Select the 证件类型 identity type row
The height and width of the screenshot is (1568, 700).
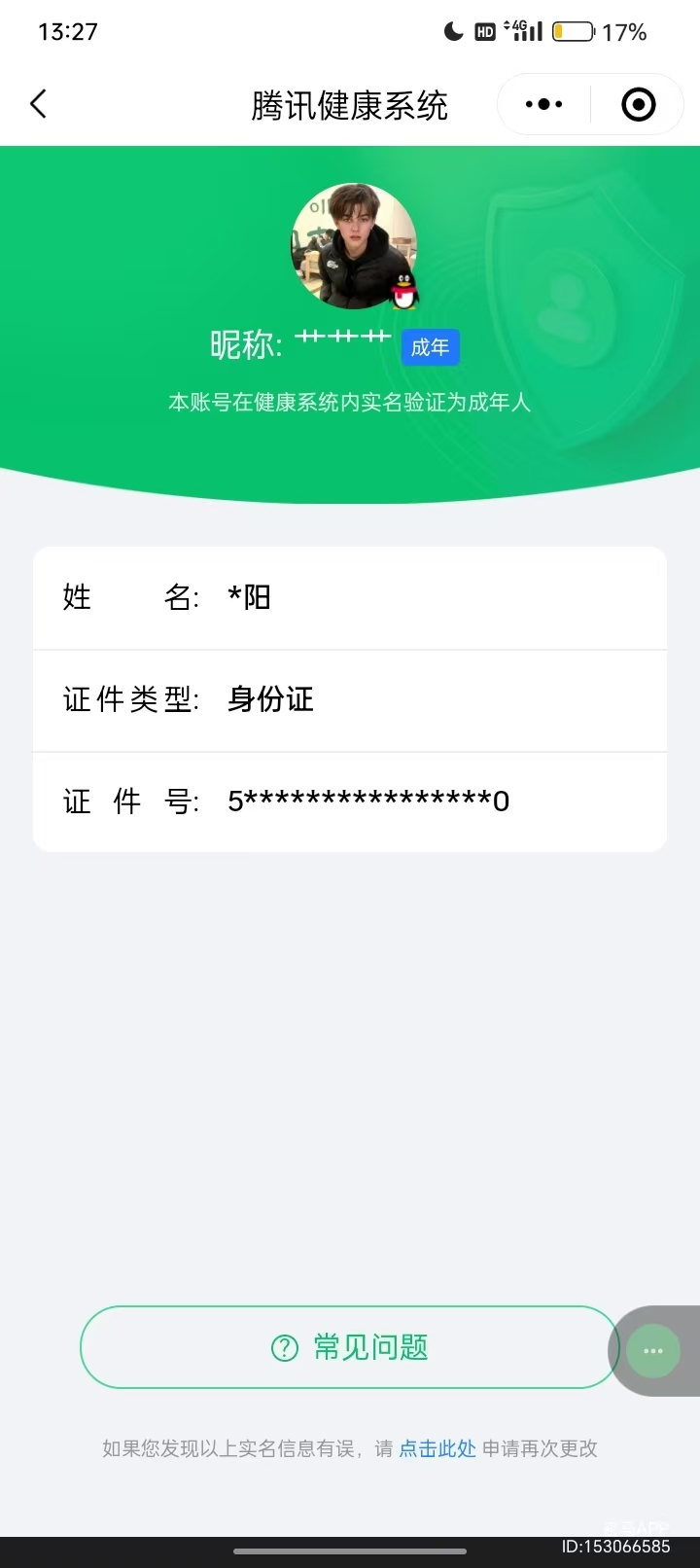point(350,699)
